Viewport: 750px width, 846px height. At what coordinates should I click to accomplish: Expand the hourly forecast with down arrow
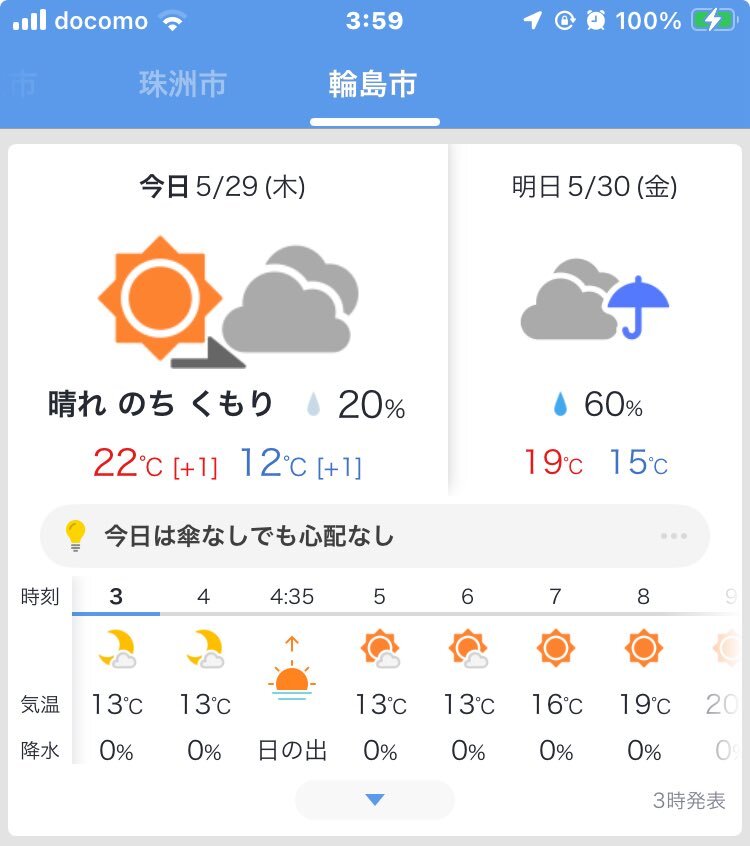(x=375, y=799)
